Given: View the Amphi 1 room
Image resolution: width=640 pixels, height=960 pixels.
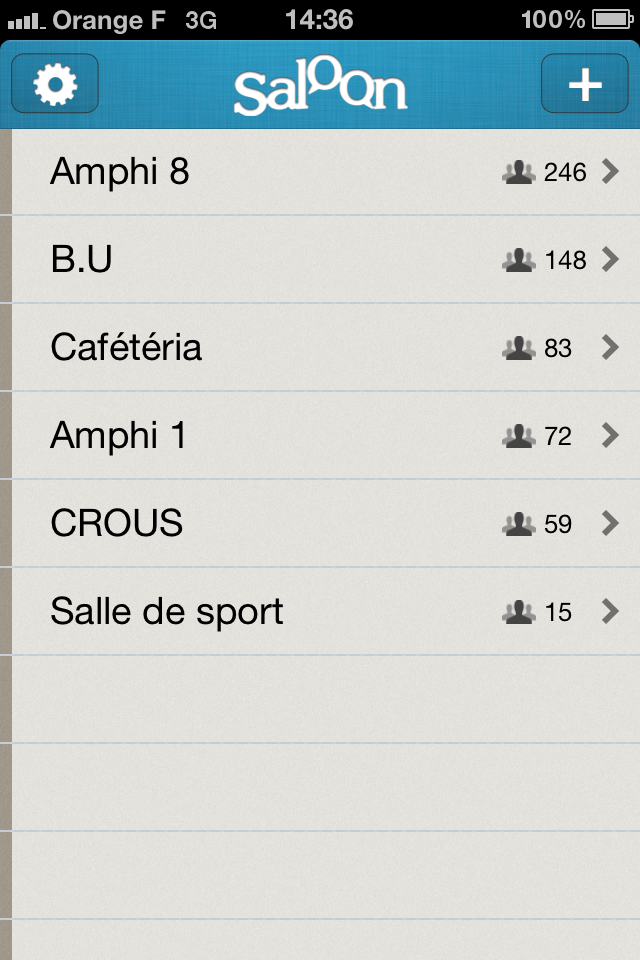Looking at the screenshot, I should tap(320, 436).
